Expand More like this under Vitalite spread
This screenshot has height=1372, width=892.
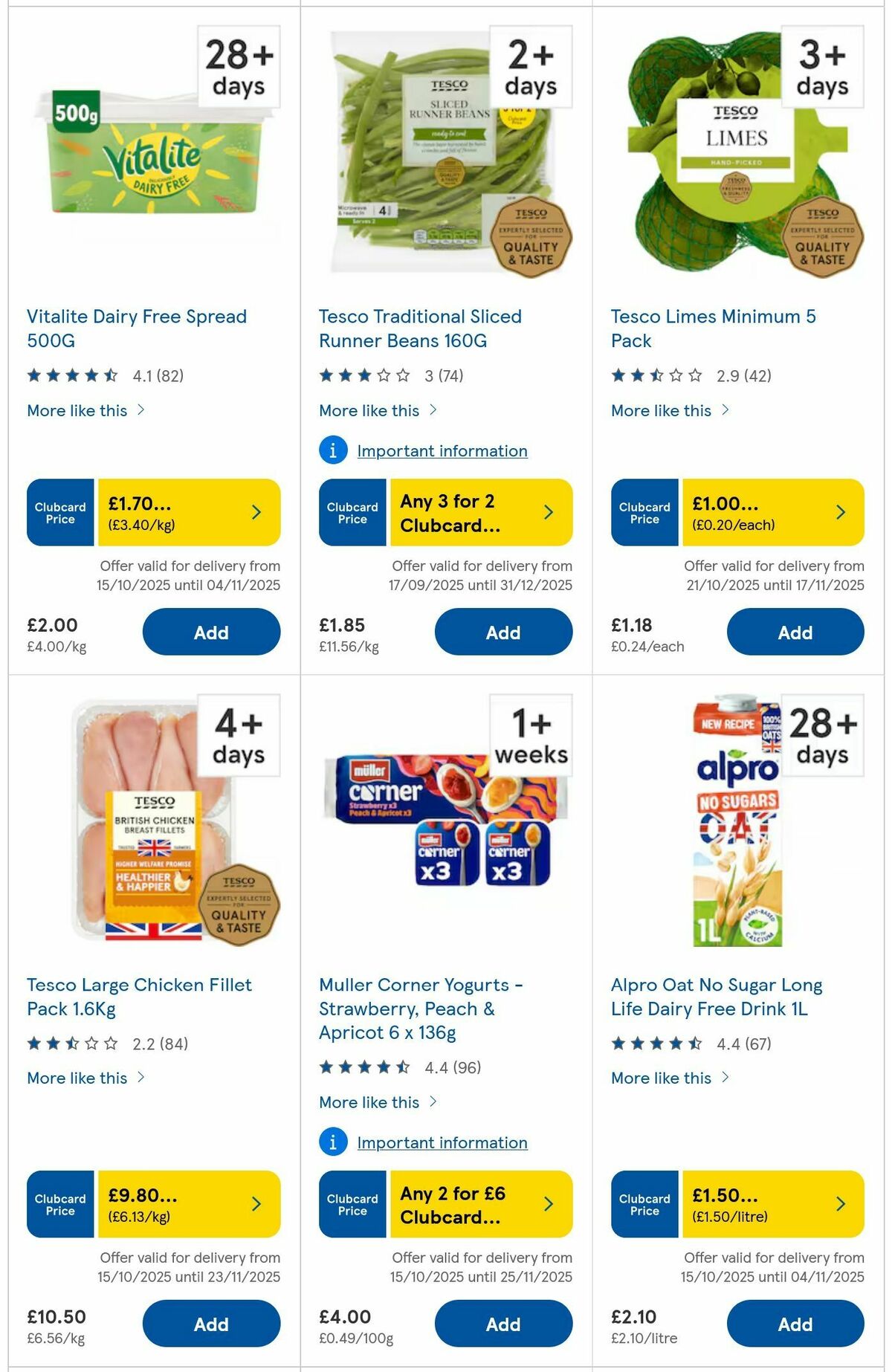pyautogui.click(x=85, y=410)
